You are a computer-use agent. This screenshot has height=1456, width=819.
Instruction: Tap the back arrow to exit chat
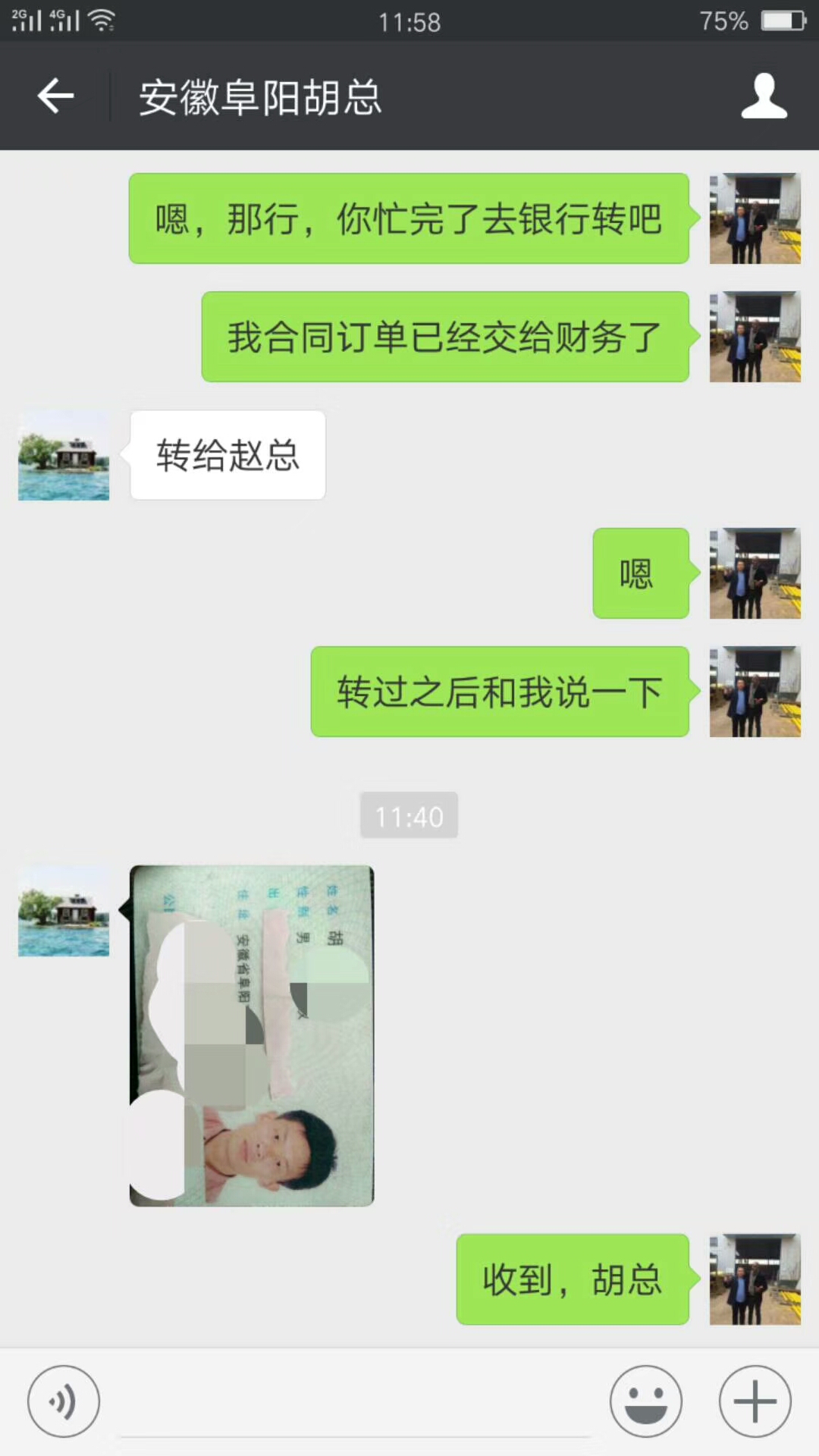pyautogui.click(x=54, y=96)
